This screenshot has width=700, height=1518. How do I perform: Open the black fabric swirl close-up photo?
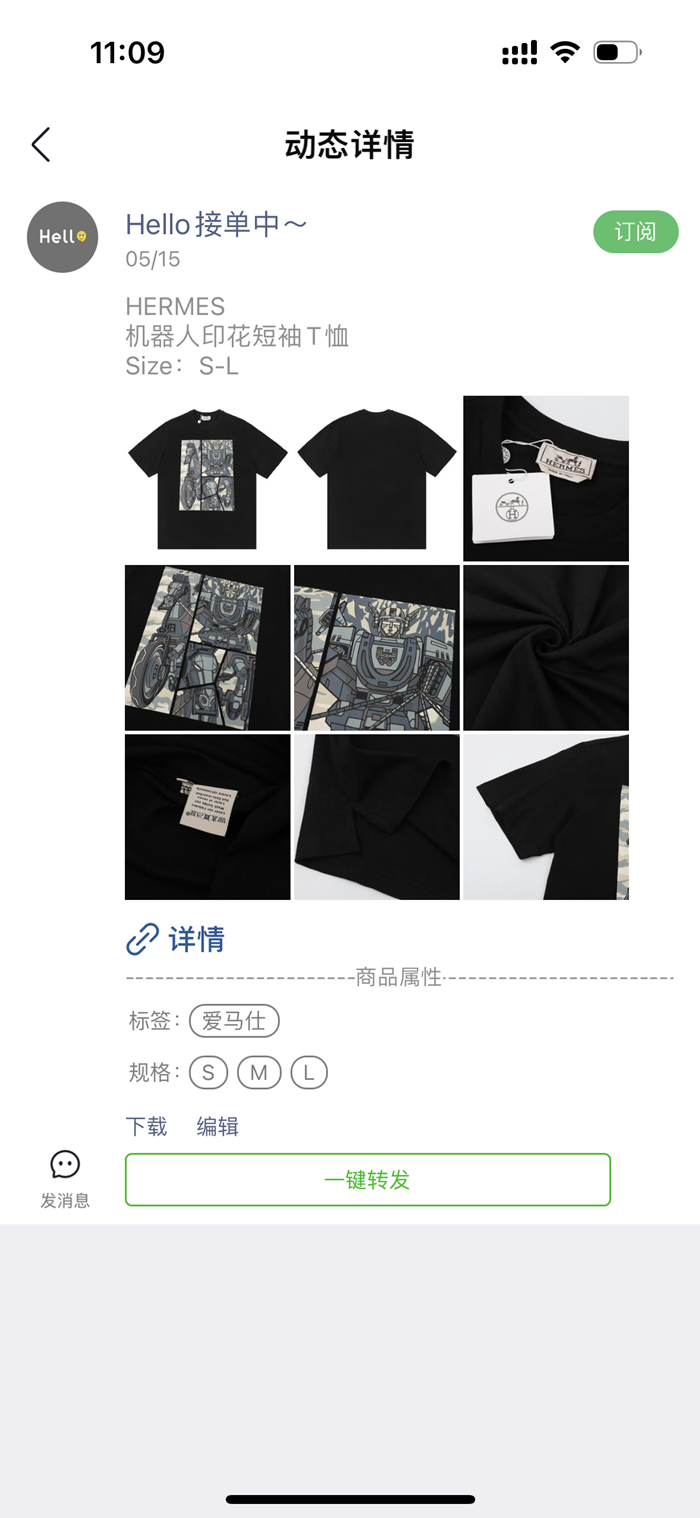tap(546, 648)
